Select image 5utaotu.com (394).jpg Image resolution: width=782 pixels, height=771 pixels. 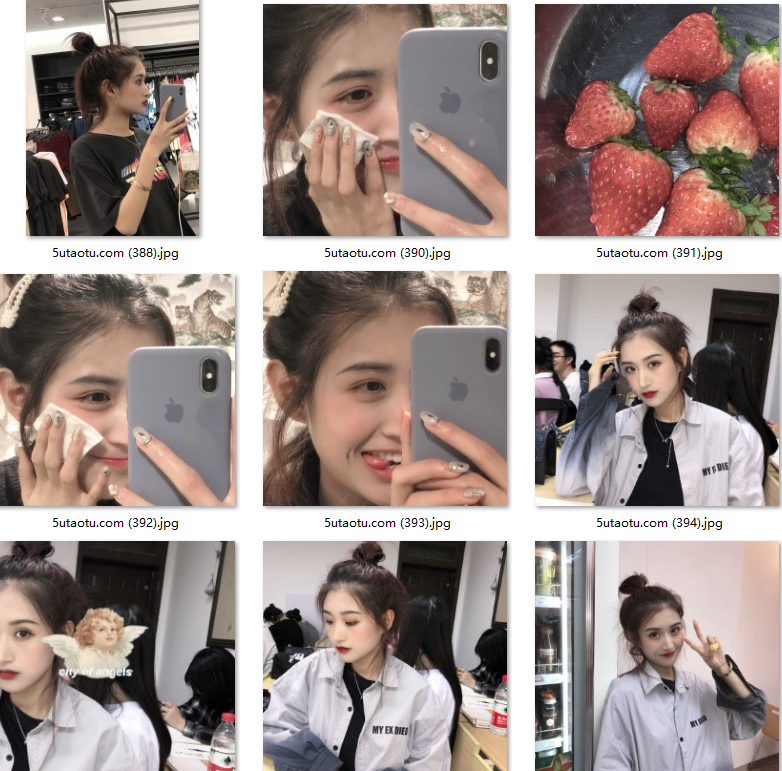(657, 389)
